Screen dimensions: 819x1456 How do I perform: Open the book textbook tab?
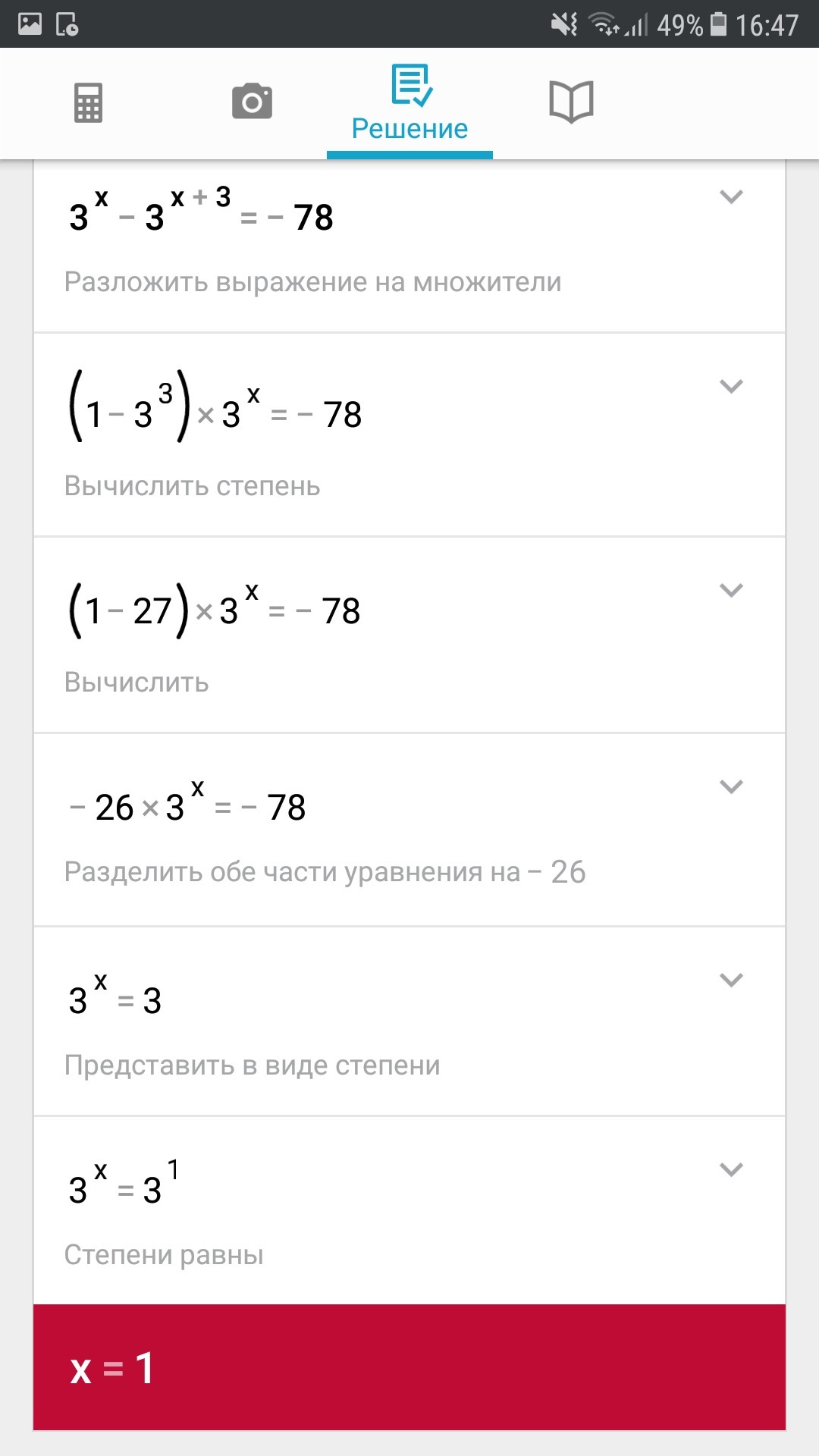(571, 102)
